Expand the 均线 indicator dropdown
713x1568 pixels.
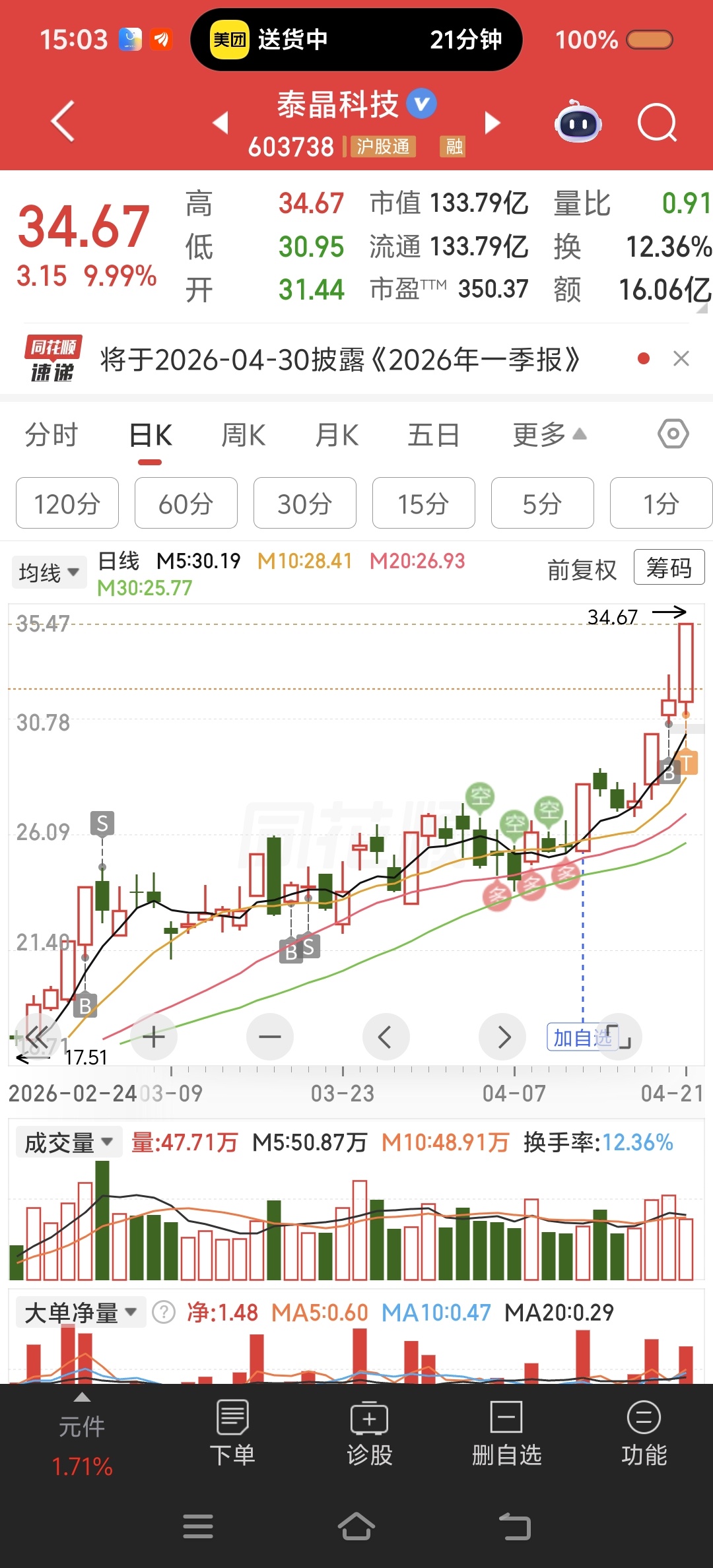(49, 572)
